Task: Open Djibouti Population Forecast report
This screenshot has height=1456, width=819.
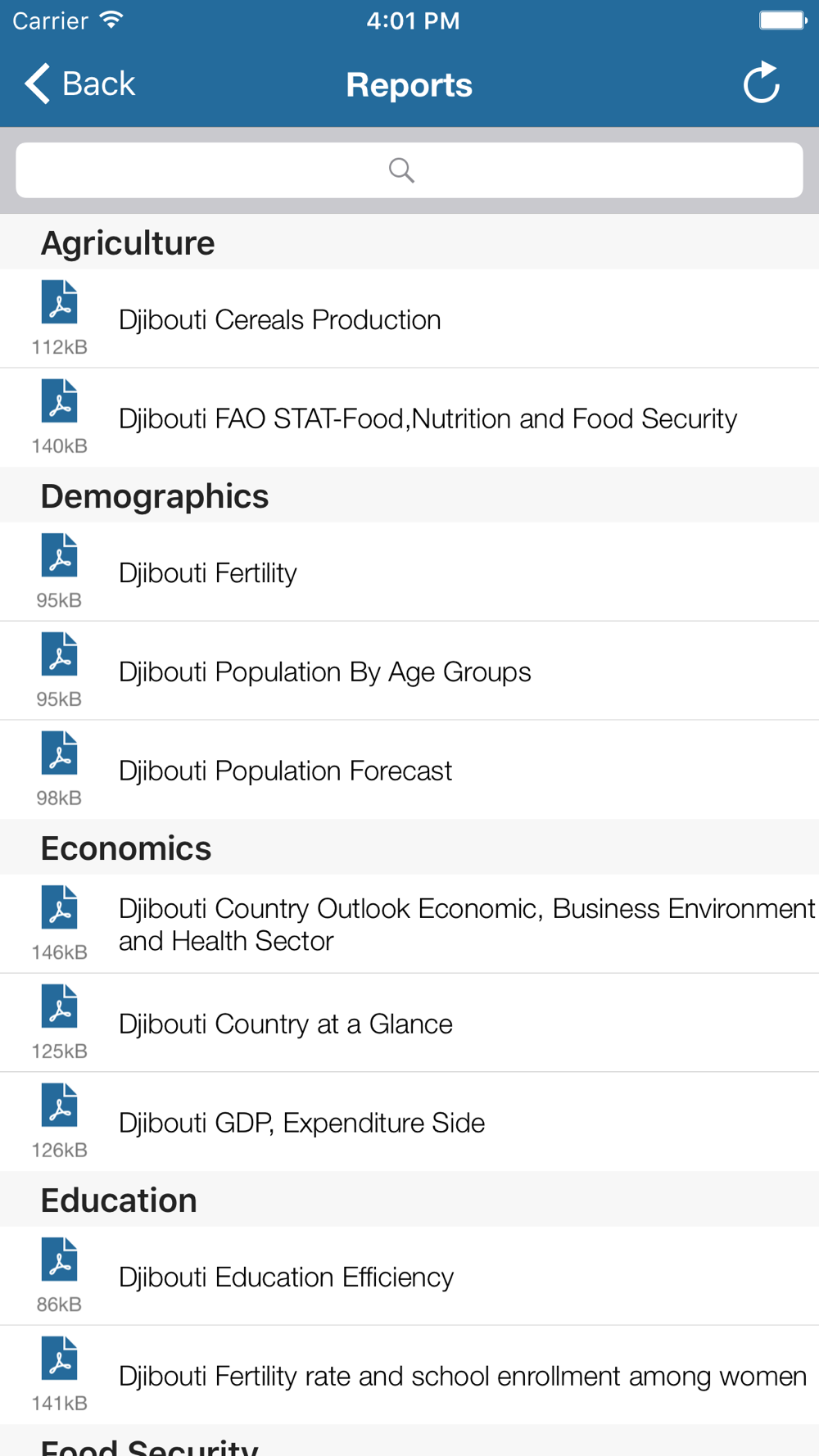Action: click(409, 771)
